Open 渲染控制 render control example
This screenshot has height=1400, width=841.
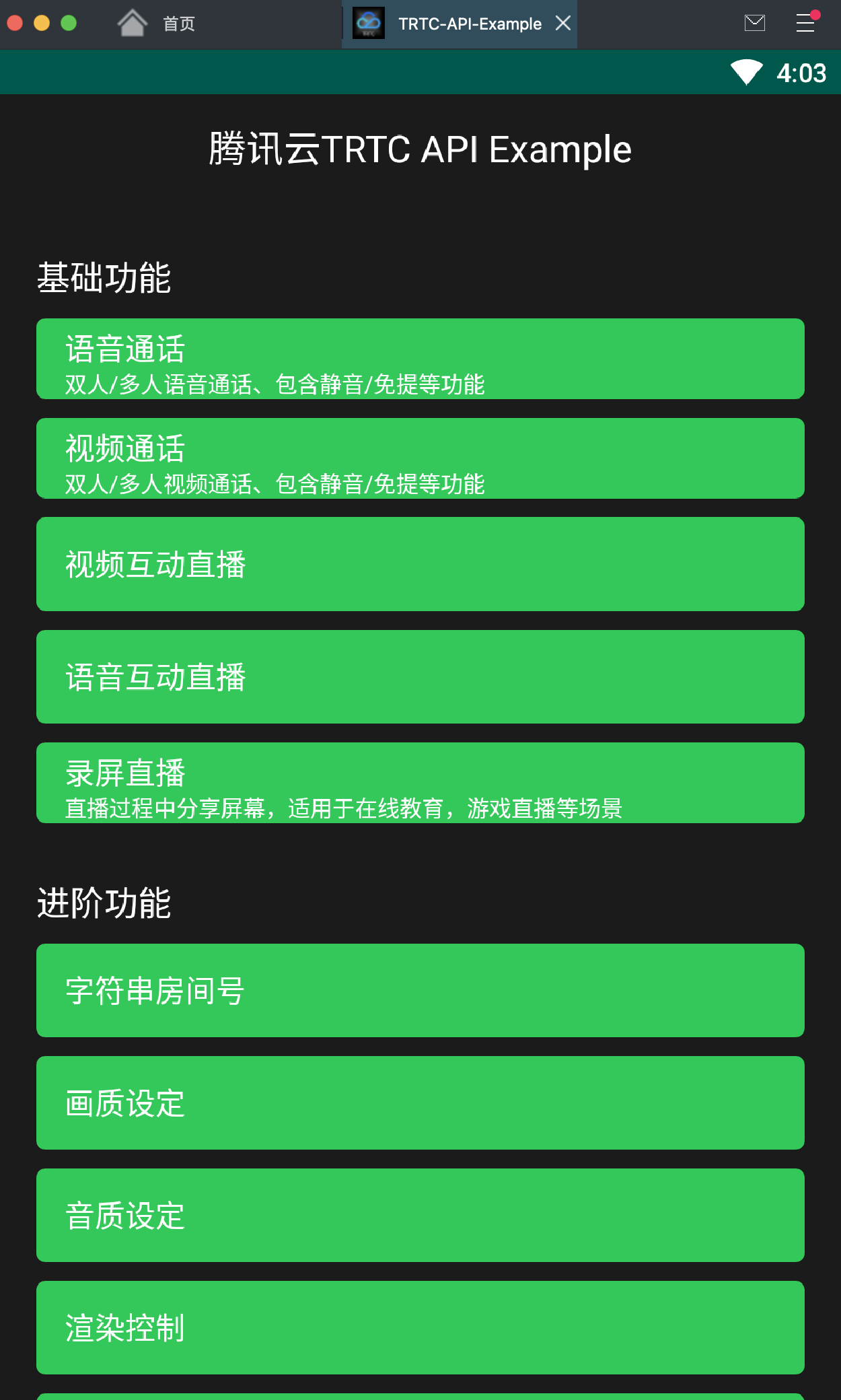click(420, 1327)
